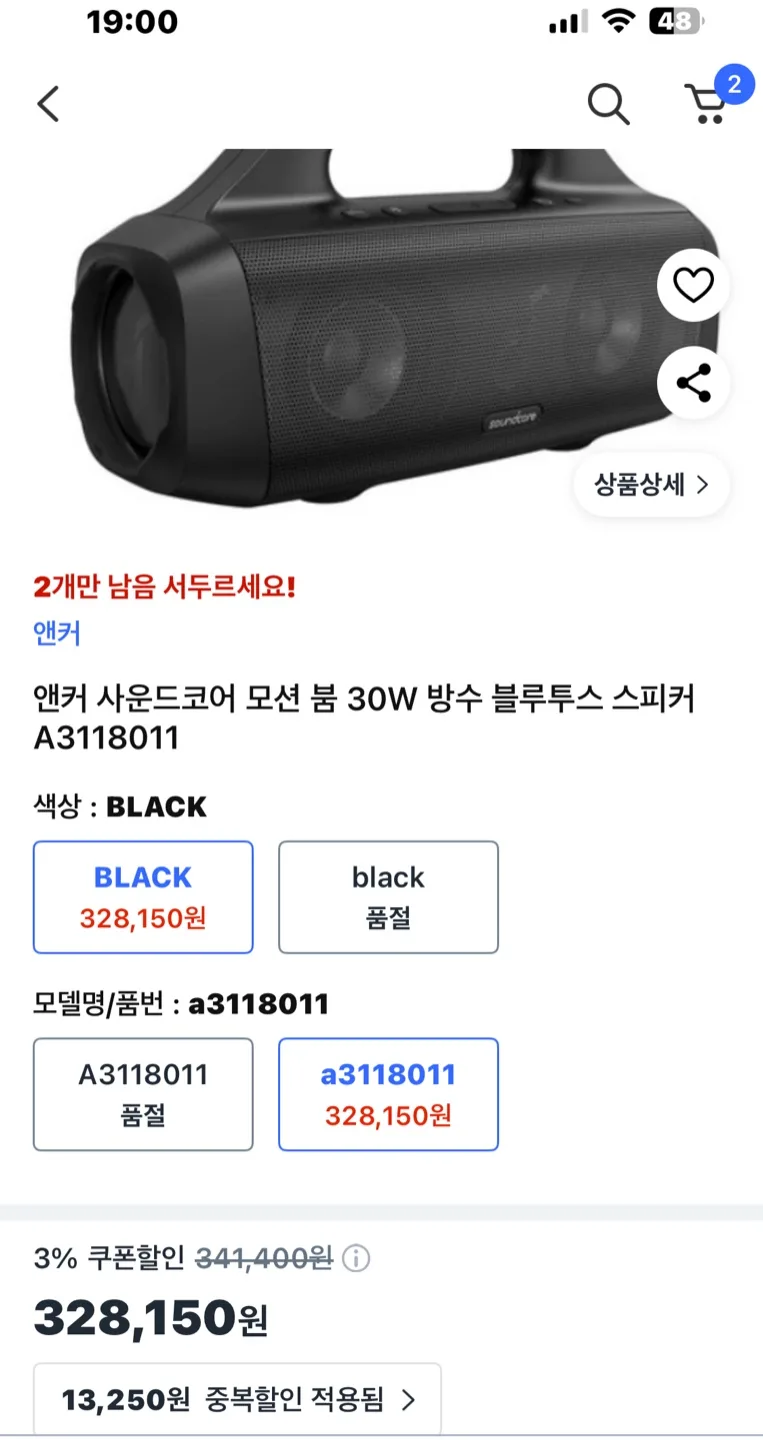Select the sold-out black color option
Image resolution: width=763 pixels, height=1440 pixels.
[x=388, y=896]
